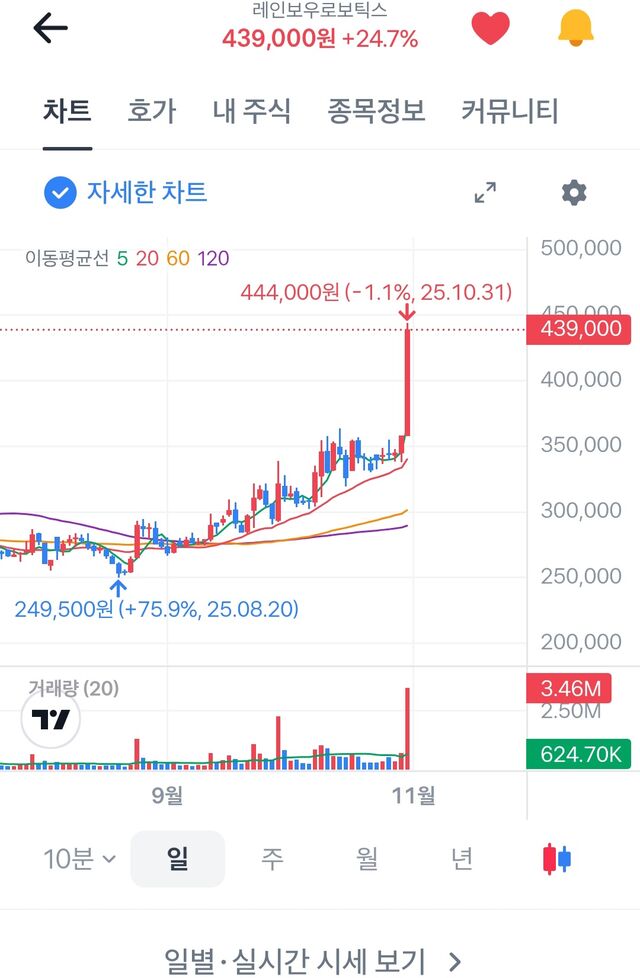
Task: Open the price alert bell
Action: (575, 28)
